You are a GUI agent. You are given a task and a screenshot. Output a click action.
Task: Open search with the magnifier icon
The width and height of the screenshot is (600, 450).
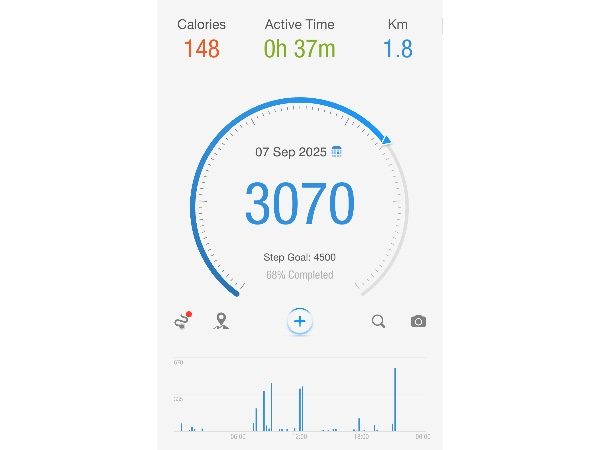click(x=378, y=321)
